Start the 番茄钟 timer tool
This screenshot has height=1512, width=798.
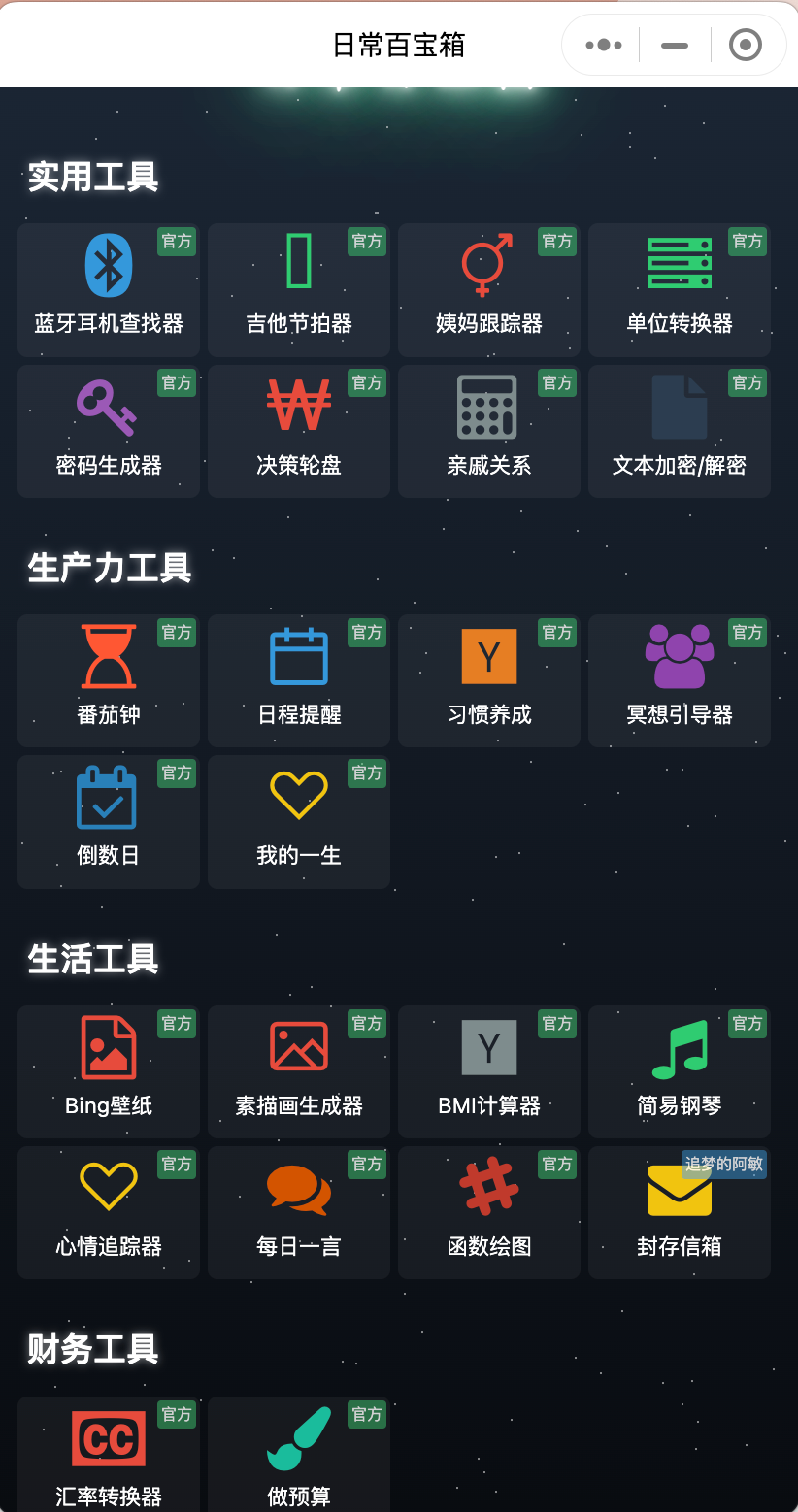(109, 679)
